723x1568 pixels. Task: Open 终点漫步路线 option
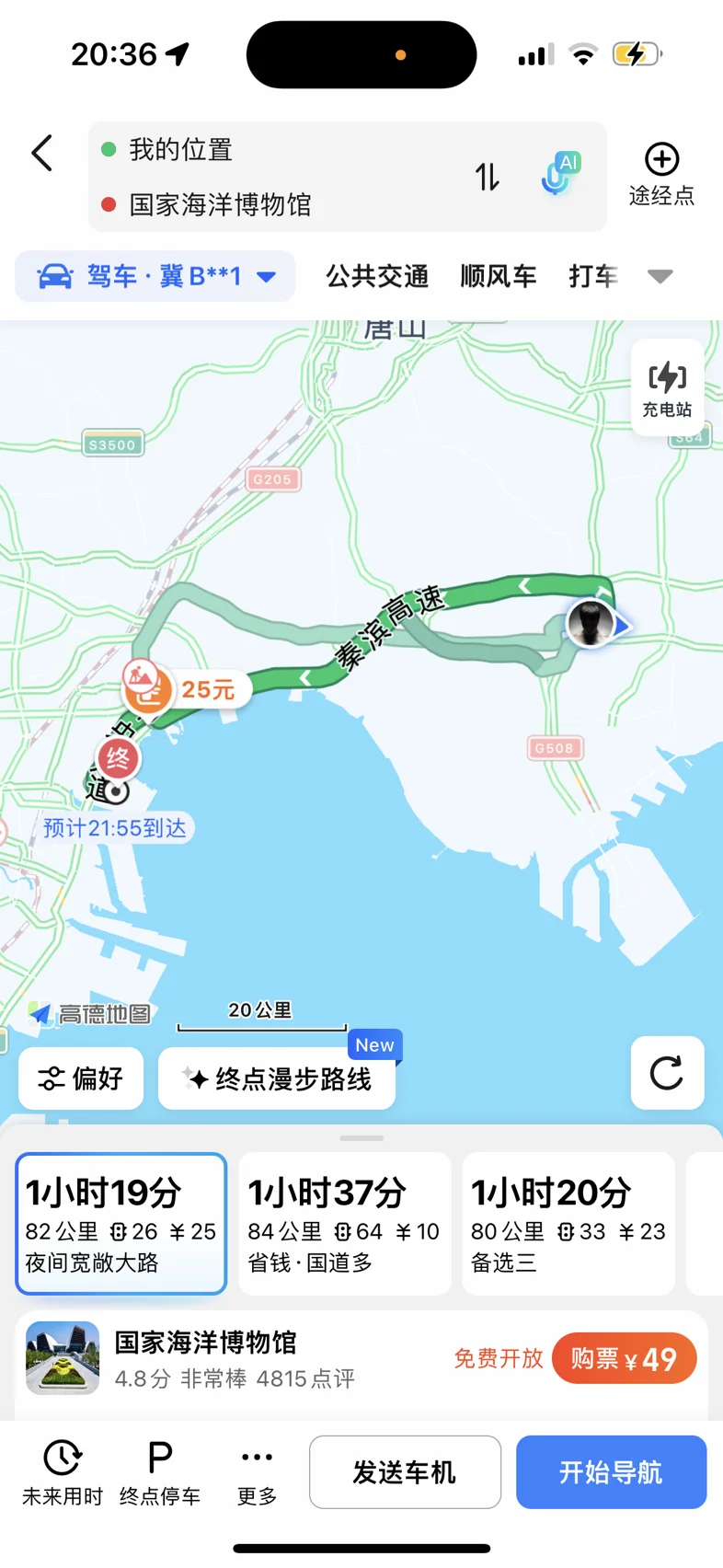277,1078
